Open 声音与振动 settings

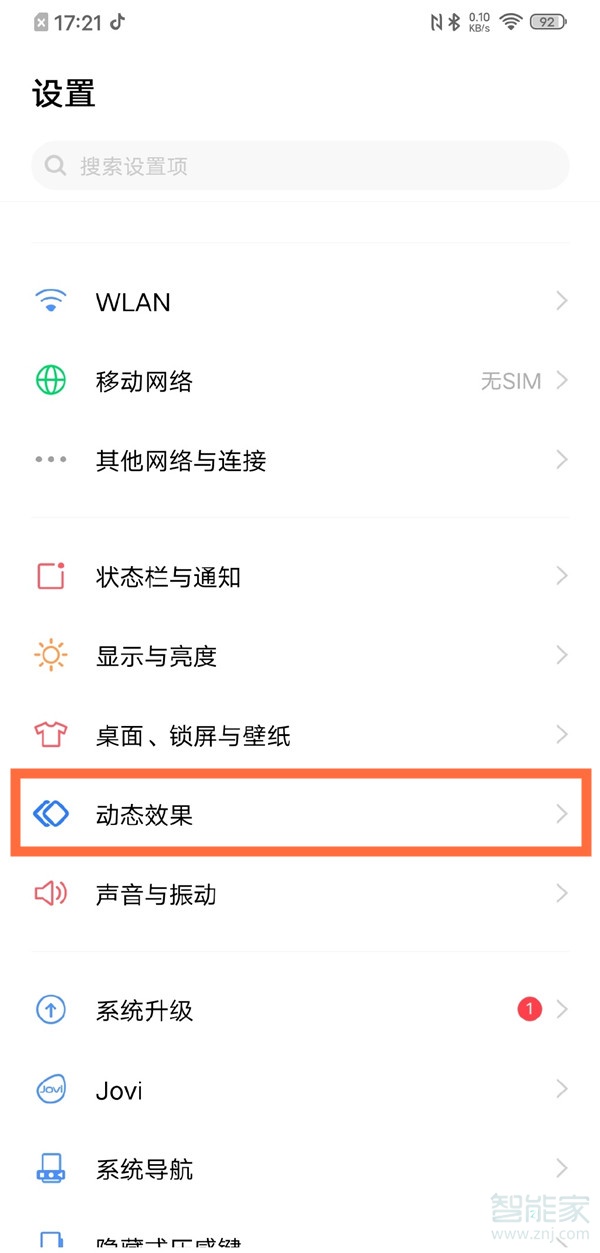coord(300,894)
